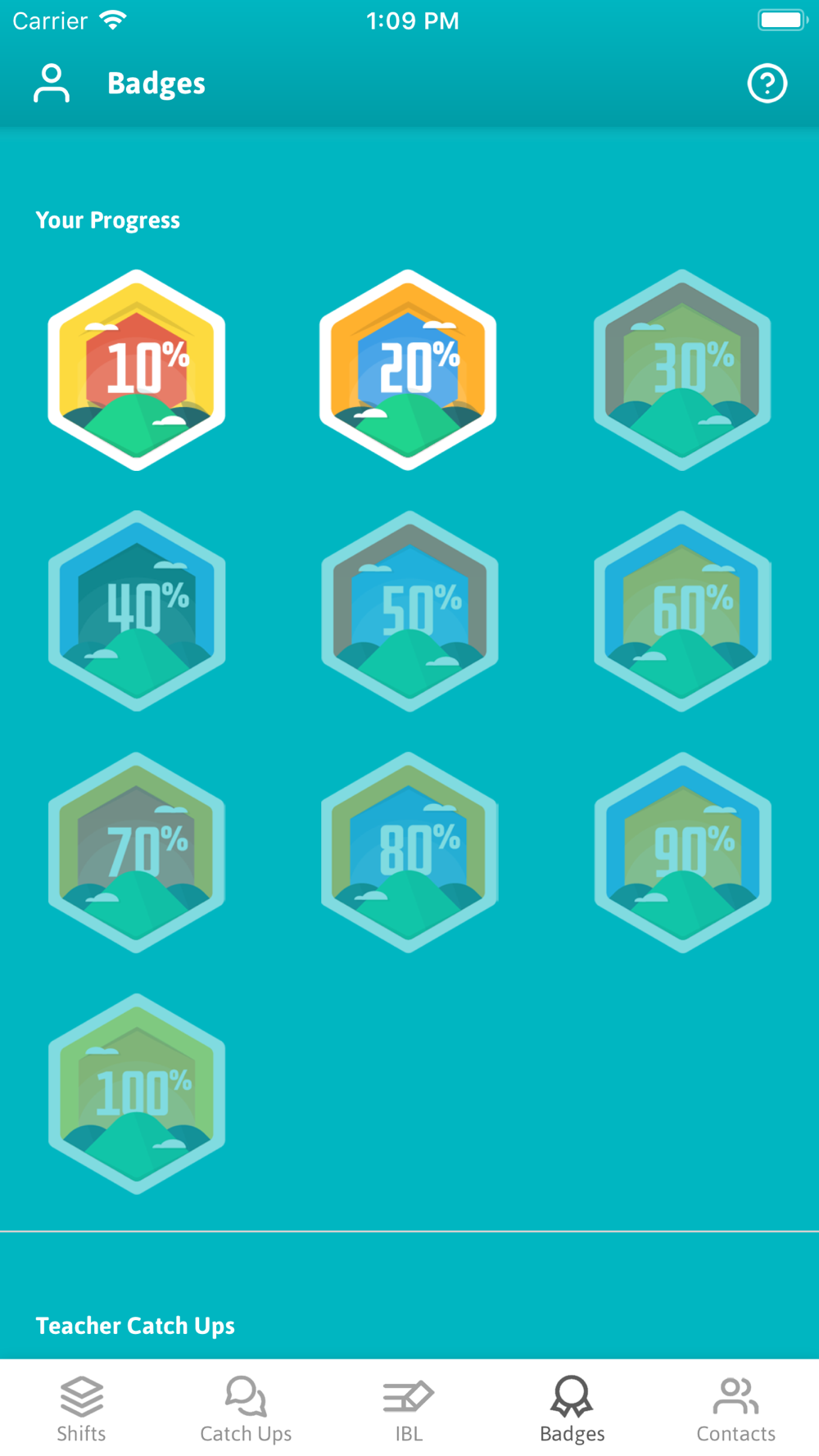
Task: Select the 50% progress badge
Action: 409,611
